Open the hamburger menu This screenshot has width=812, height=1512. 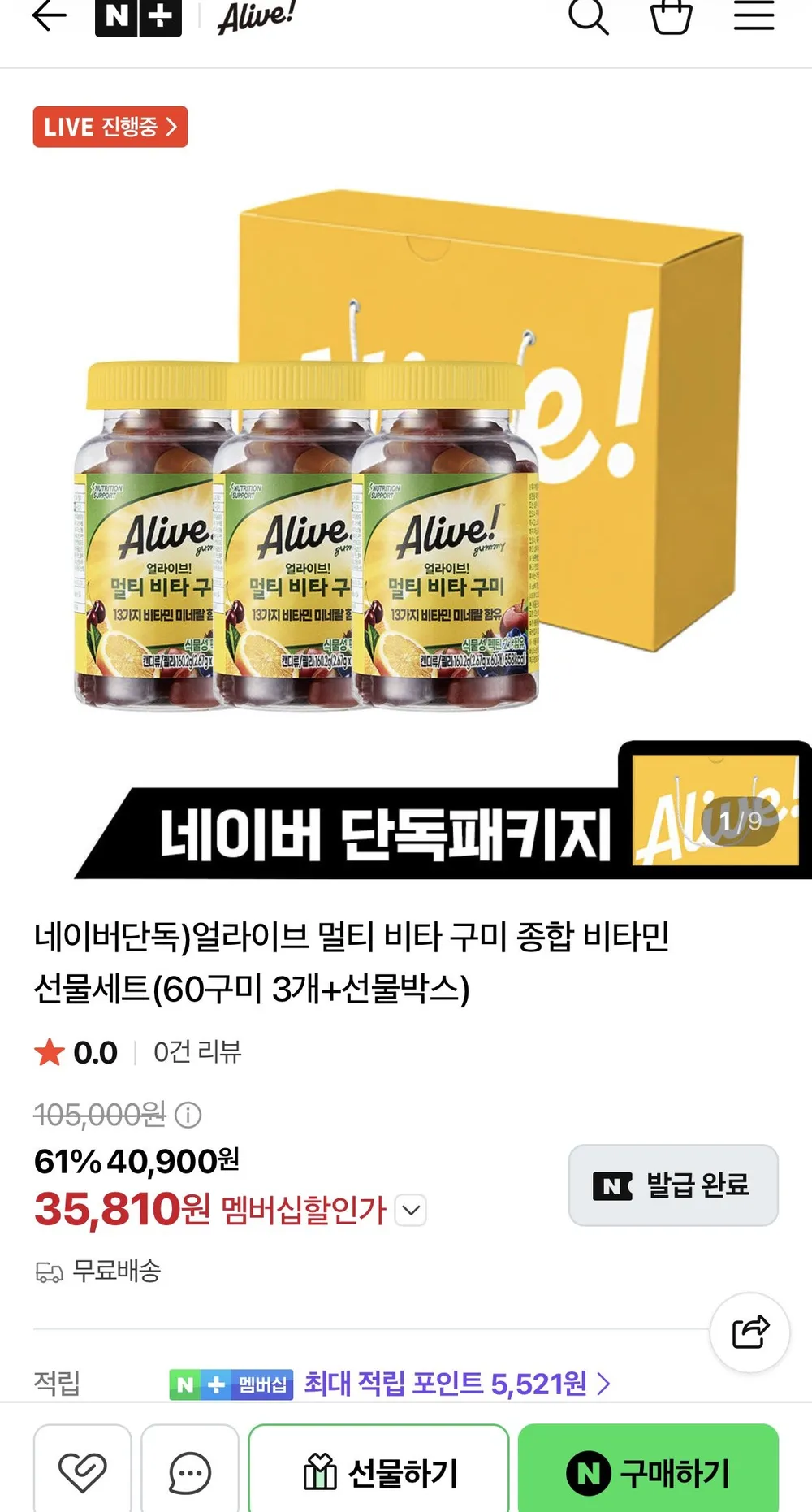(754, 15)
